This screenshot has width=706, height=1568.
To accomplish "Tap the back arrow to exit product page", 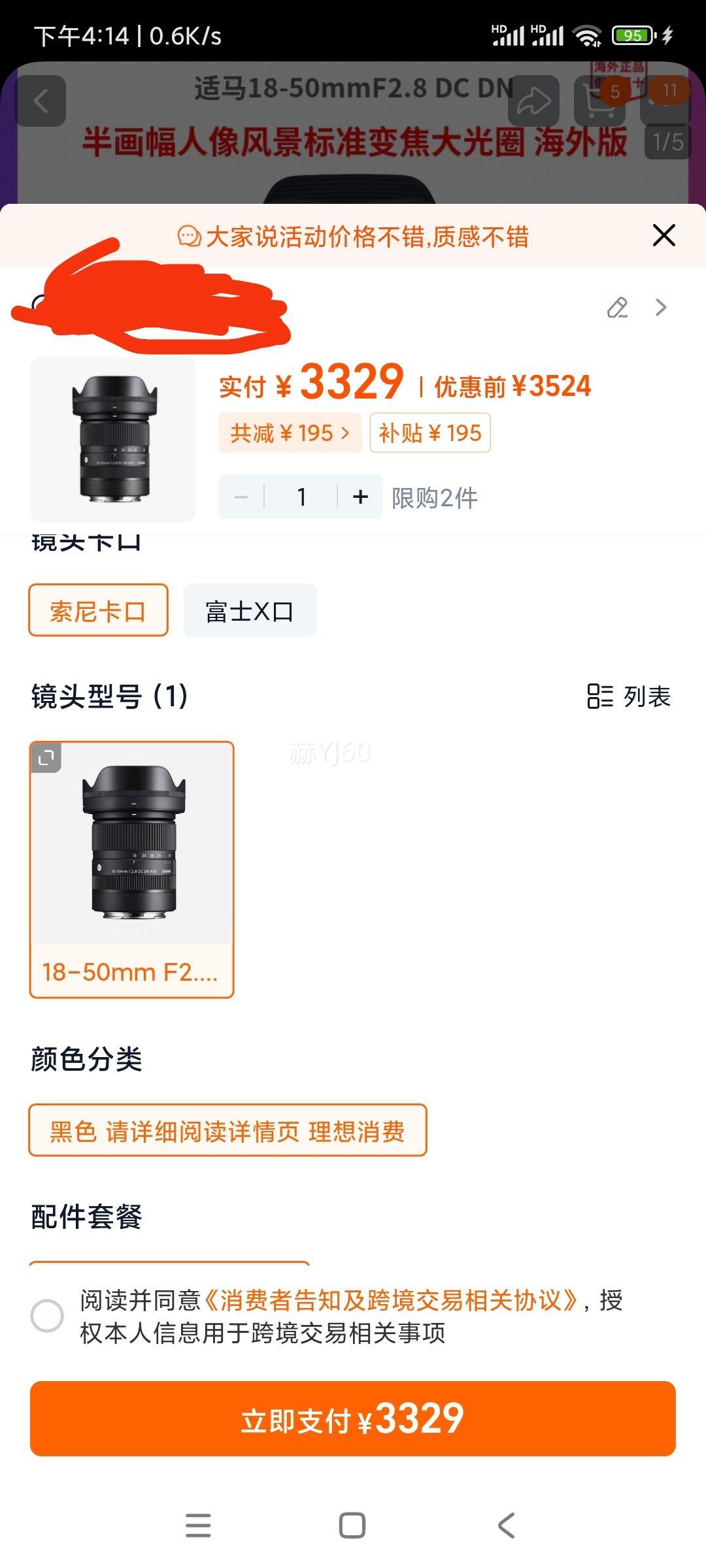I will click(42, 101).
